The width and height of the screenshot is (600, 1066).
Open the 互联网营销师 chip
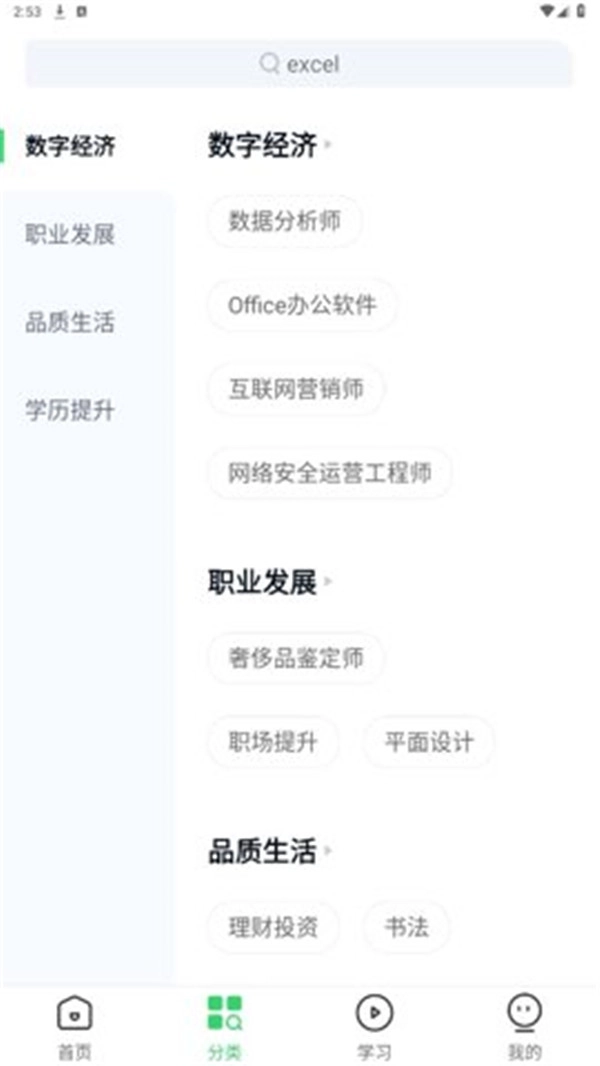(296, 390)
